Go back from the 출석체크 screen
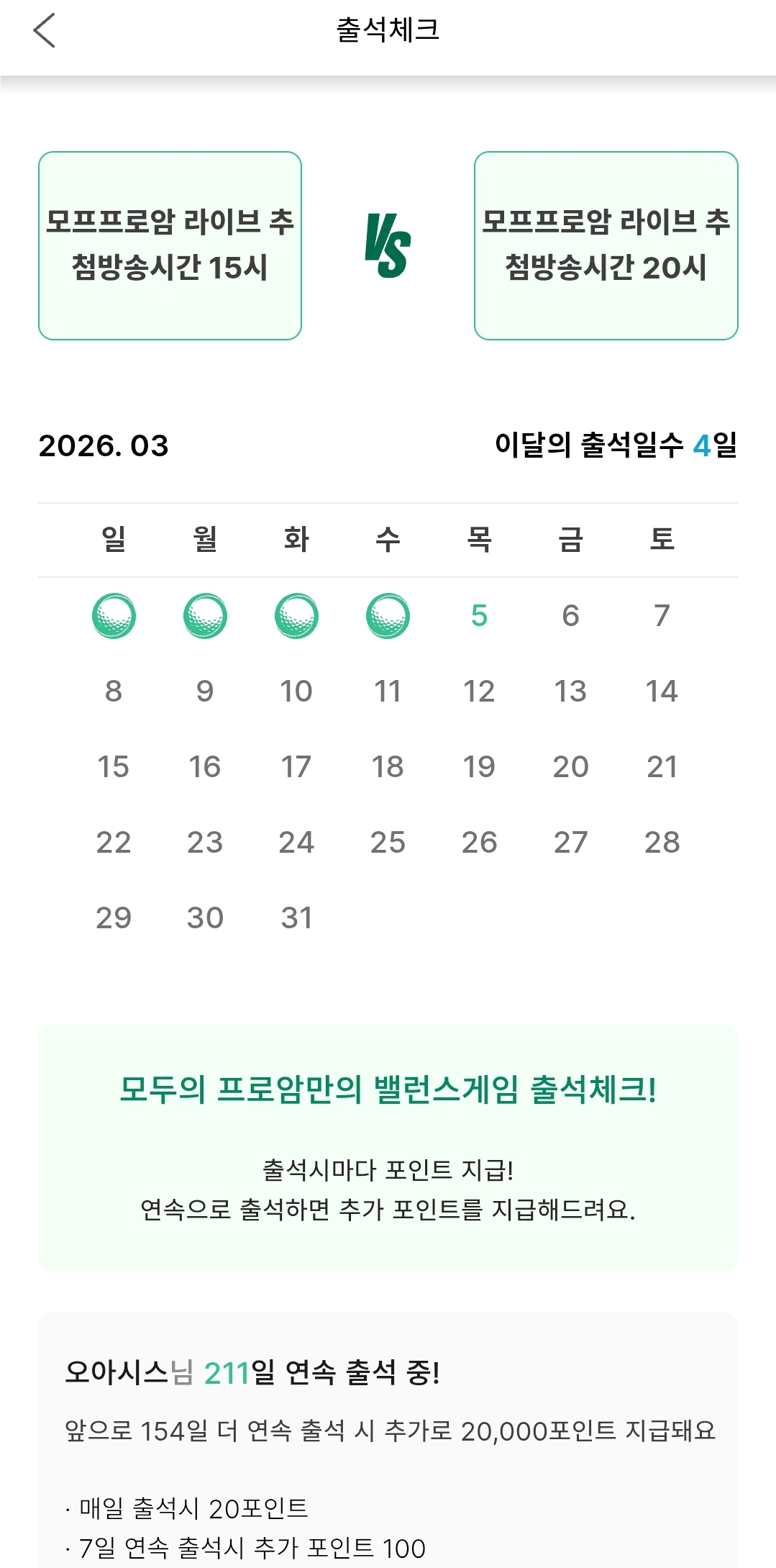 tap(45, 31)
